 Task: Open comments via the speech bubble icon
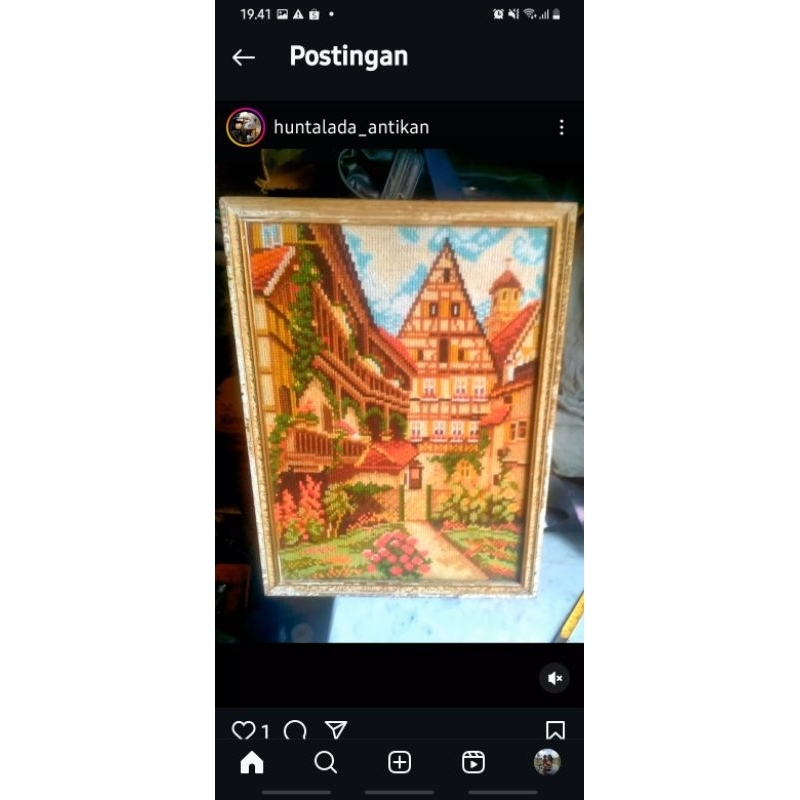point(295,730)
